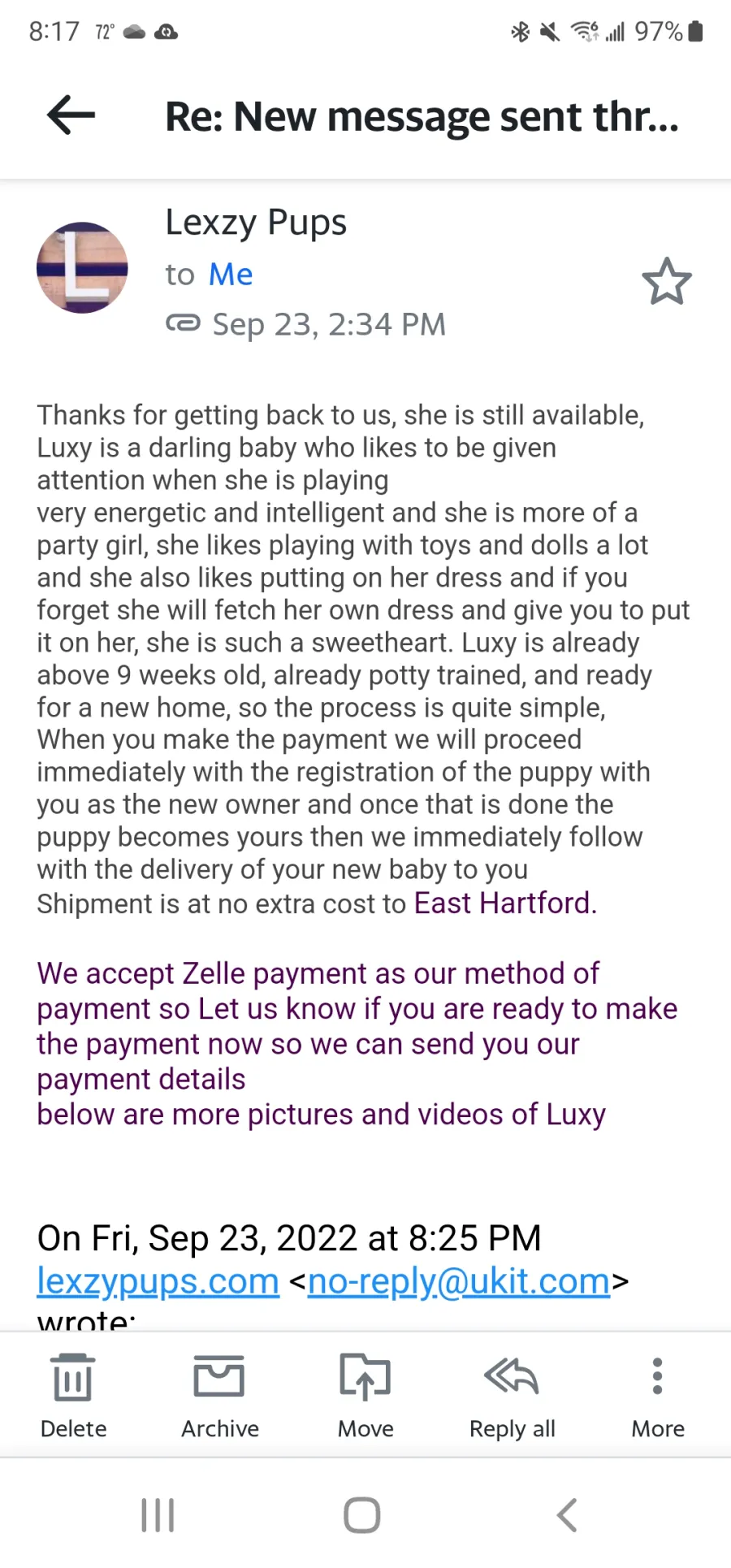The image size is (731, 1568).
Task: Tap the "Me" recipient link
Action: (x=231, y=274)
